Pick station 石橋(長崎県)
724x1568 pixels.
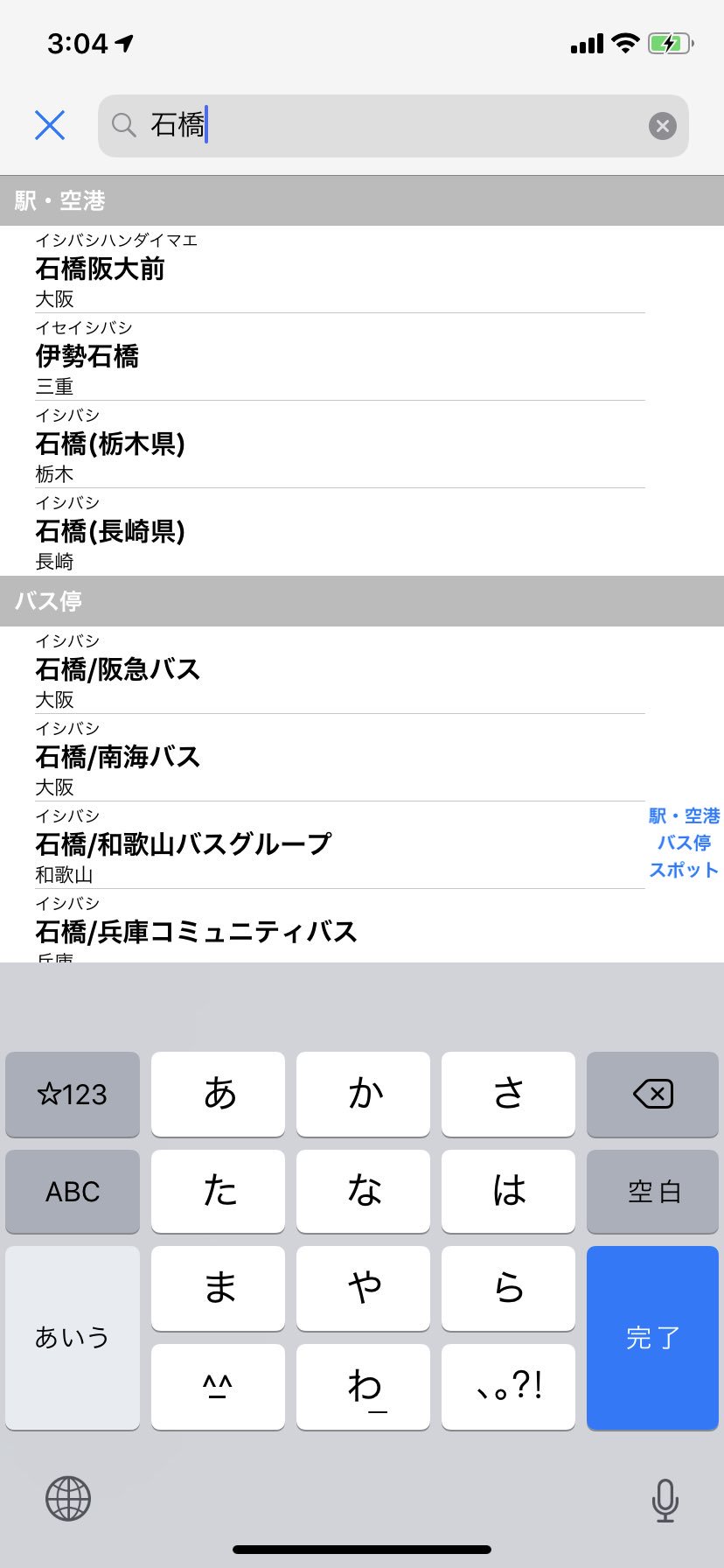tap(340, 532)
